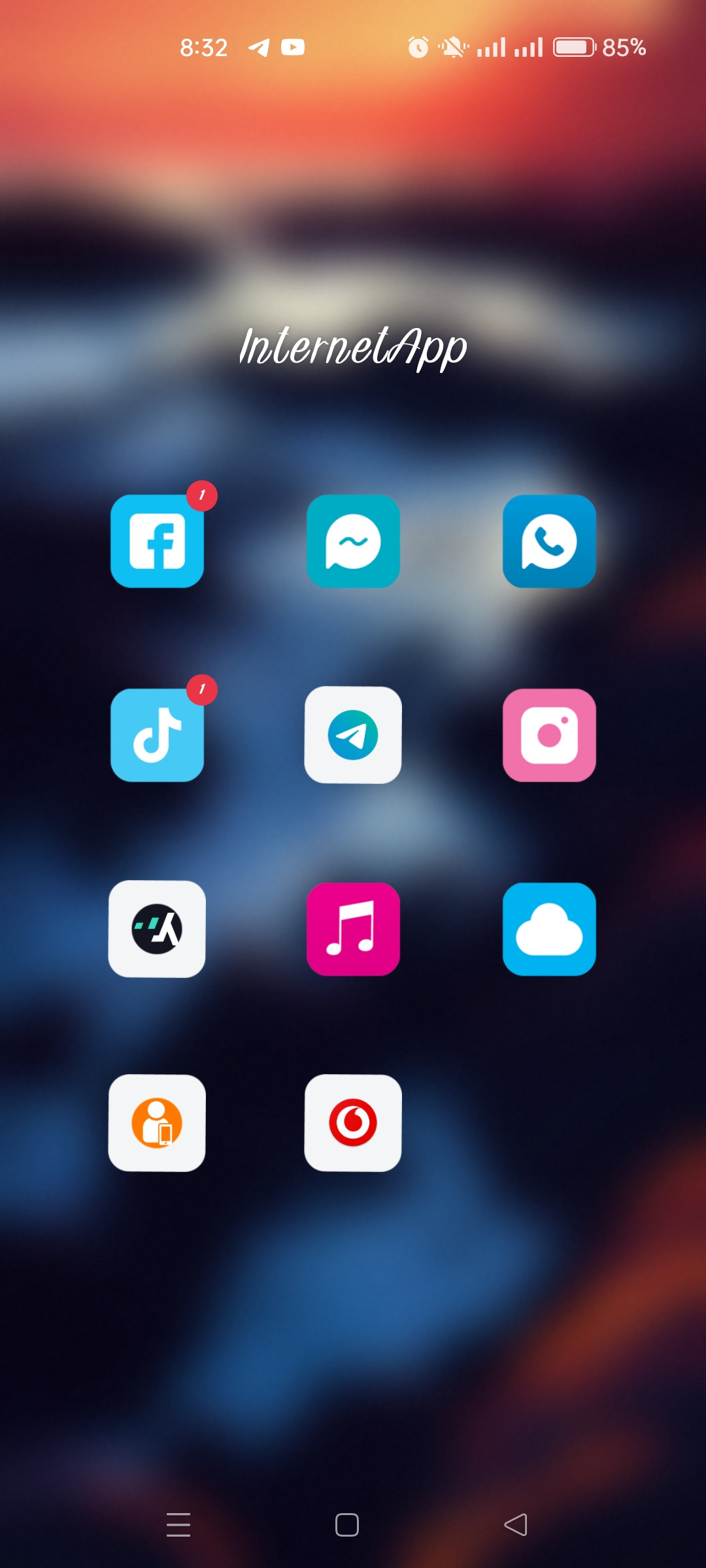The height and width of the screenshot is (1568, 706).
Task: Launch the TikTok app
Action: click(x=157, y=735)
